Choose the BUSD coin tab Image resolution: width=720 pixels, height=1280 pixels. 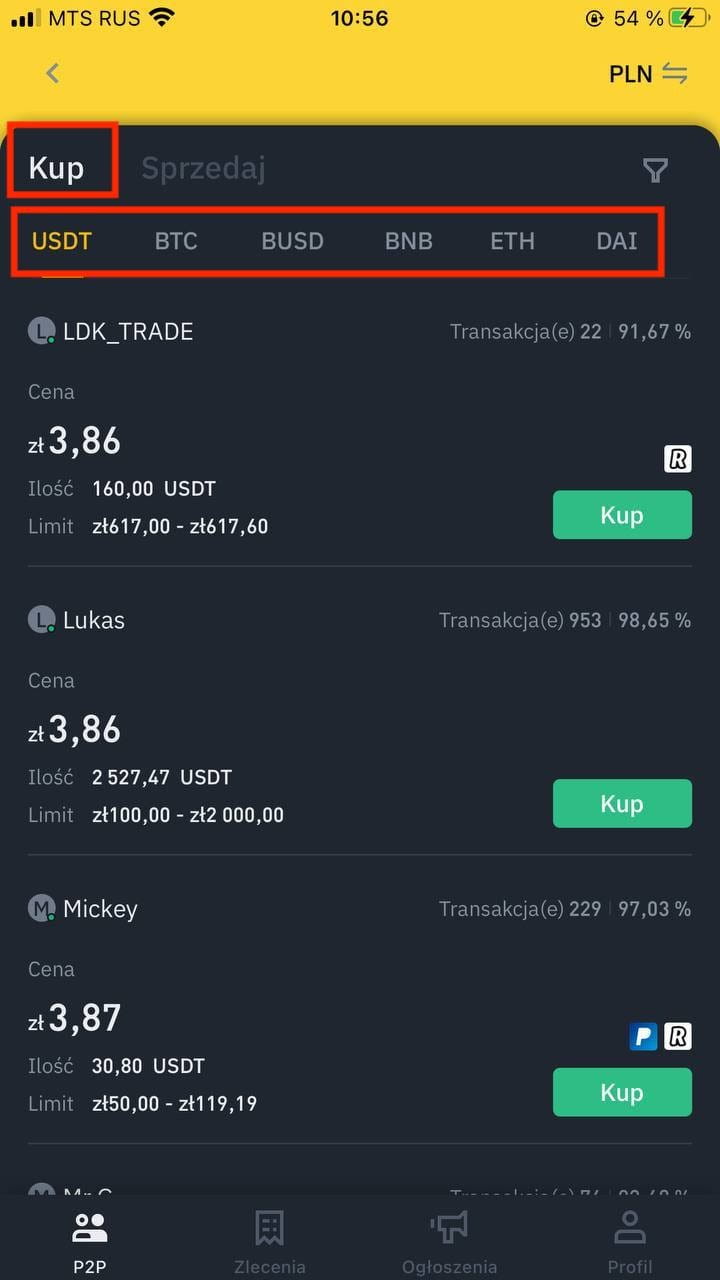coord(292,241)
